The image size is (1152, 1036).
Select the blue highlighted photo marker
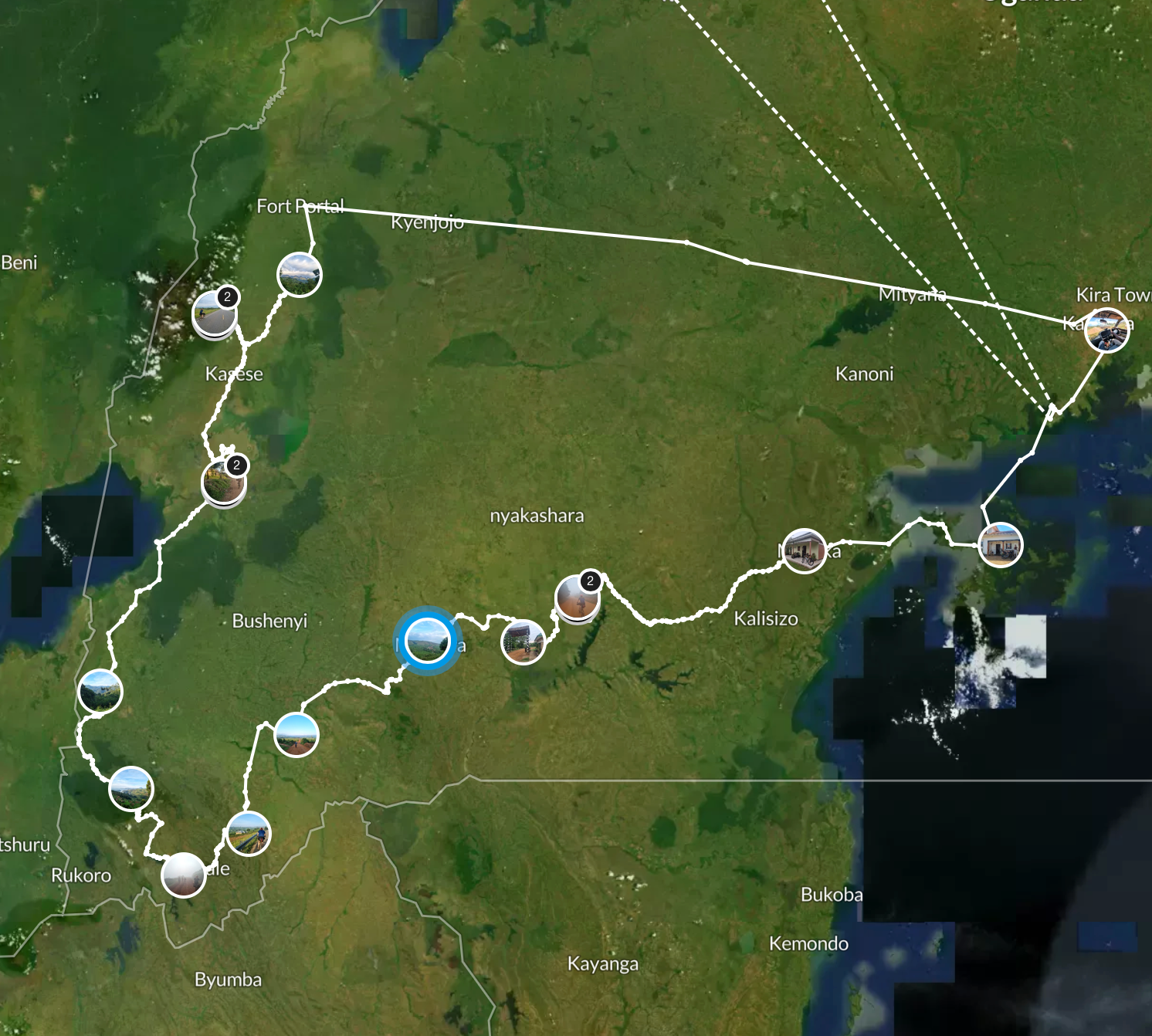click(x=428, y=641)
